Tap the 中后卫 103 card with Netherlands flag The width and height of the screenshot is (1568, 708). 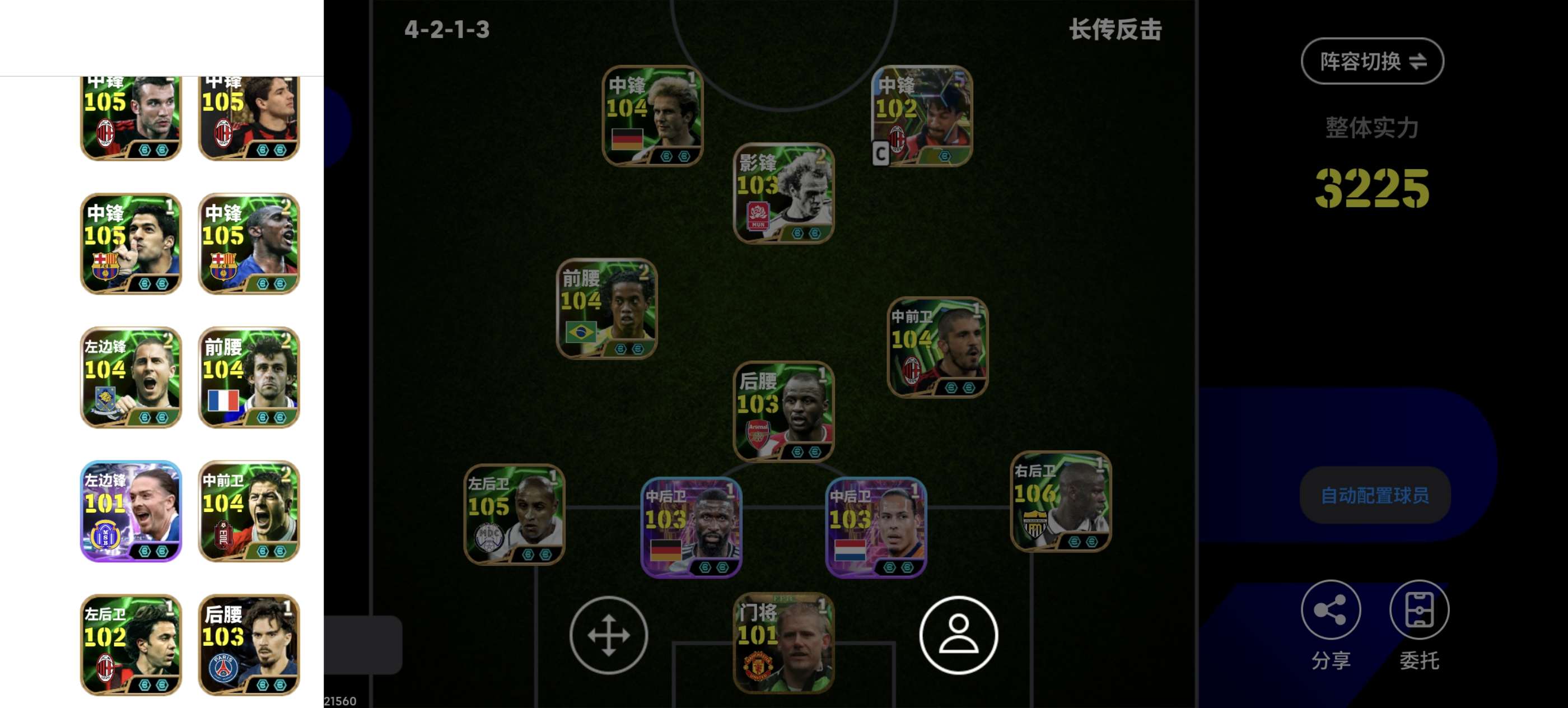coord(876,527)
